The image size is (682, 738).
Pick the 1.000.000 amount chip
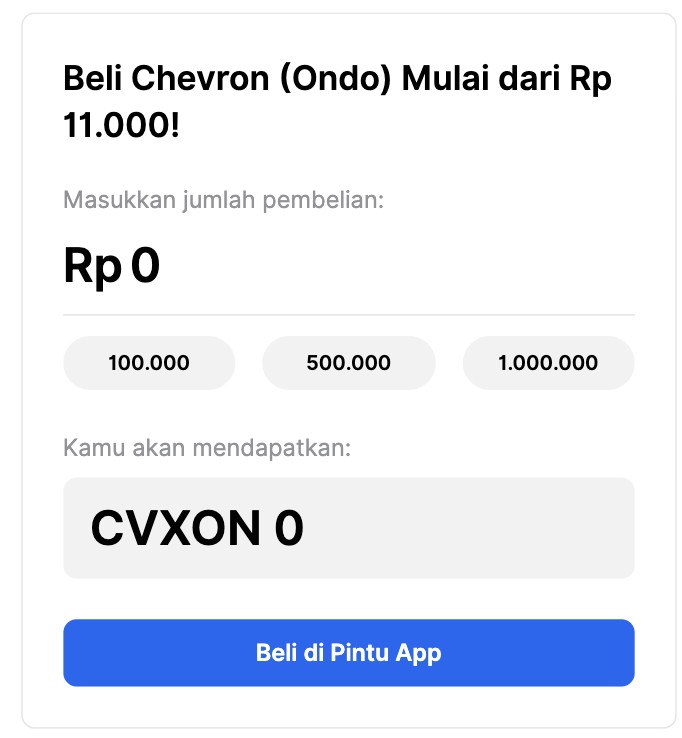tap(548, 363)
